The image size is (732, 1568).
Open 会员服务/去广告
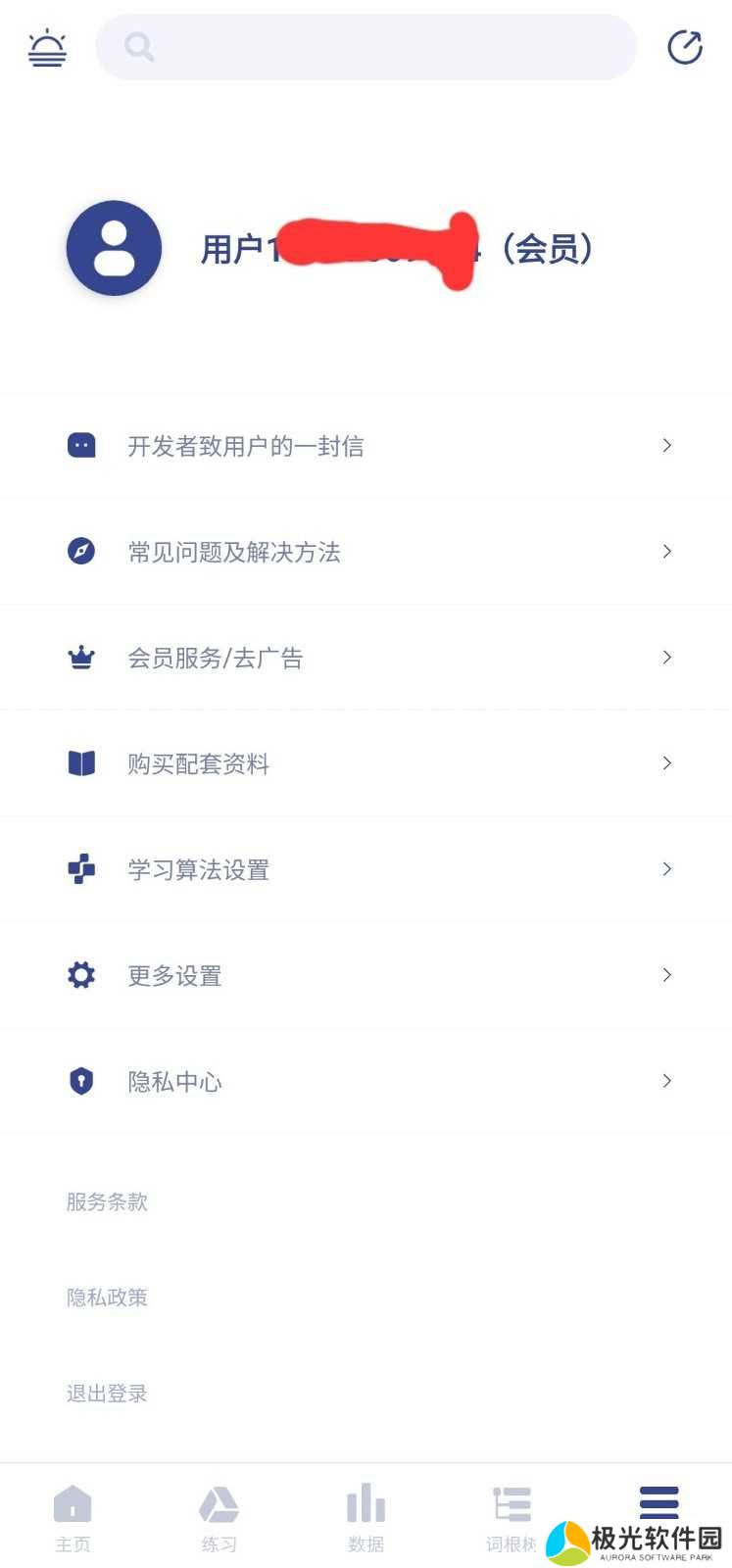coord(366,658)
